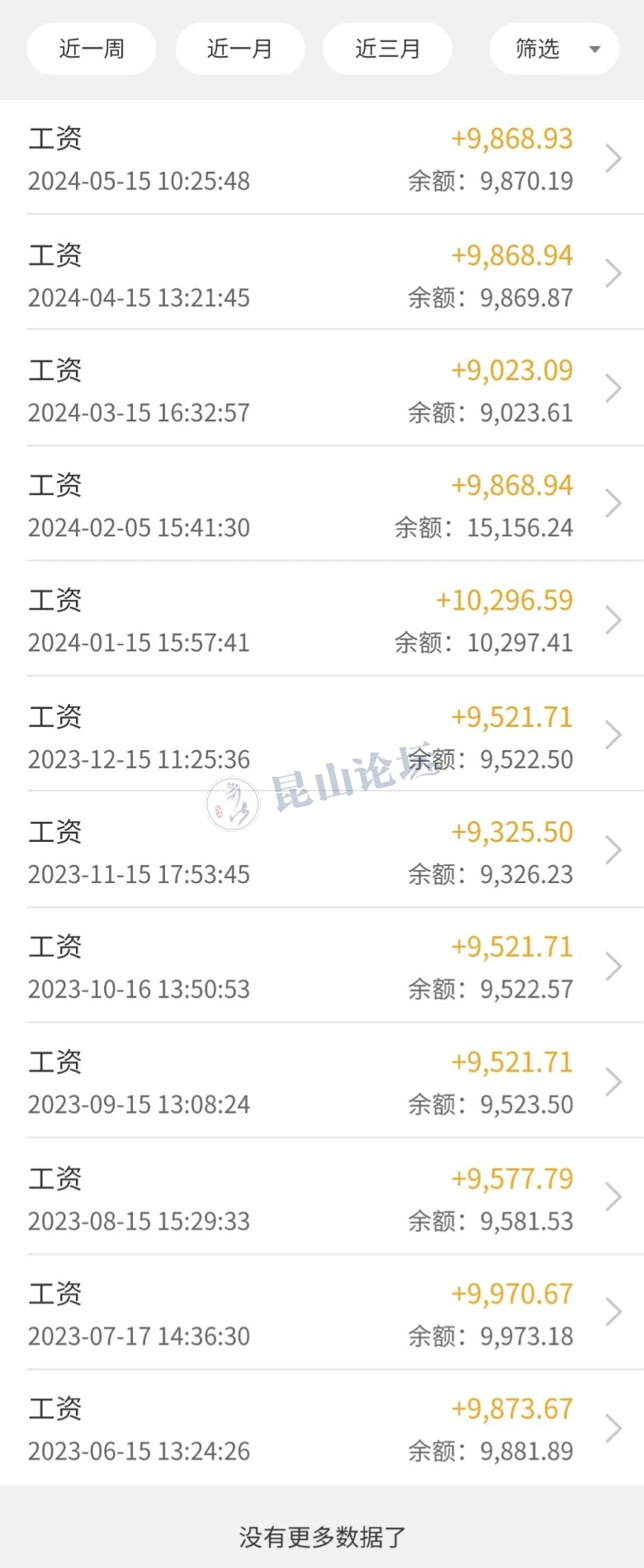This screenshot has width=644, height=1568.
Task: Select the 近一月 filter chip
Action: (240, 50)
